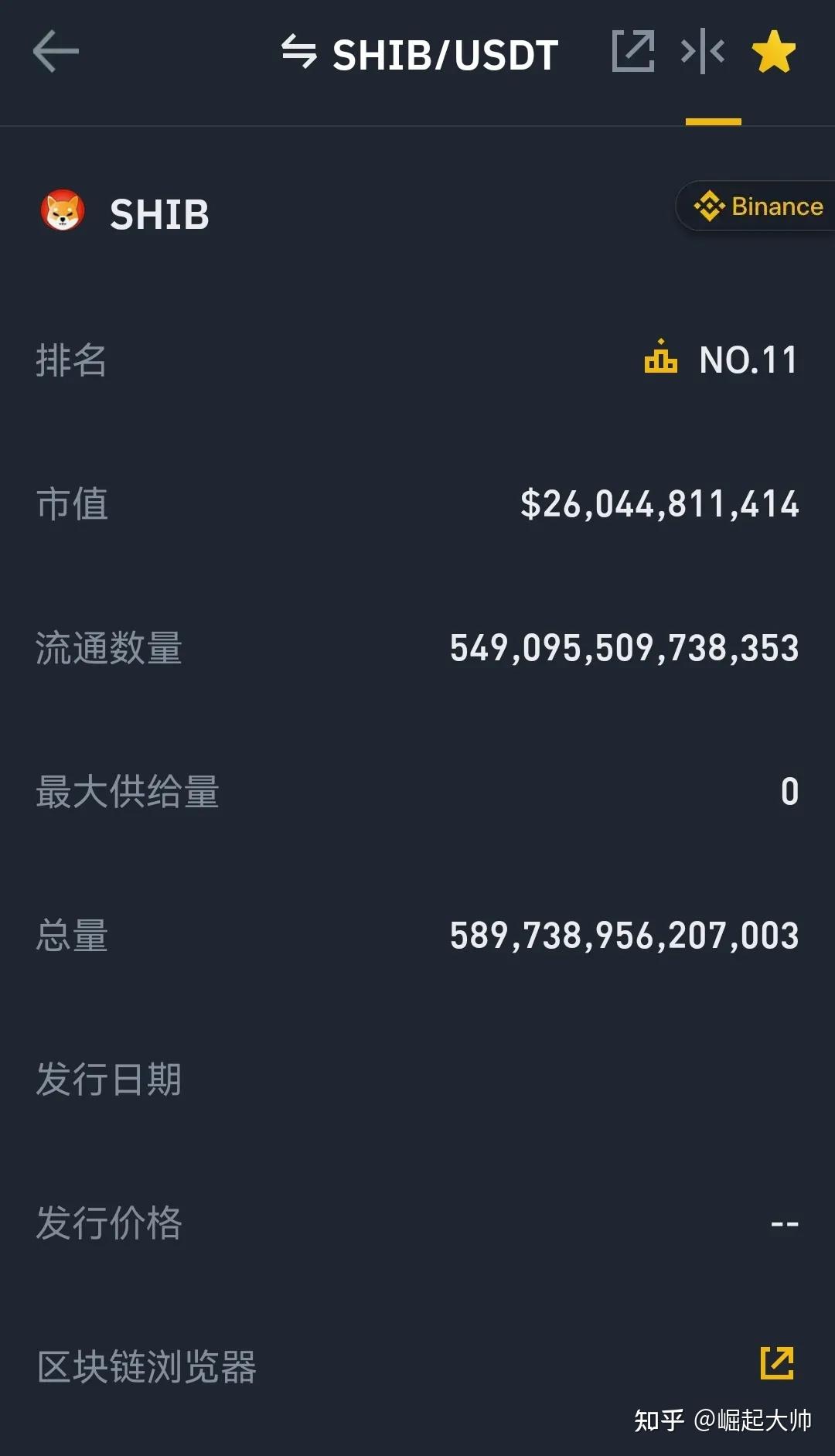Tap the back arrow to exit SHIB/USDT
The height and width of the screenshot is (1456, 835).
click(x=56, y=53)
